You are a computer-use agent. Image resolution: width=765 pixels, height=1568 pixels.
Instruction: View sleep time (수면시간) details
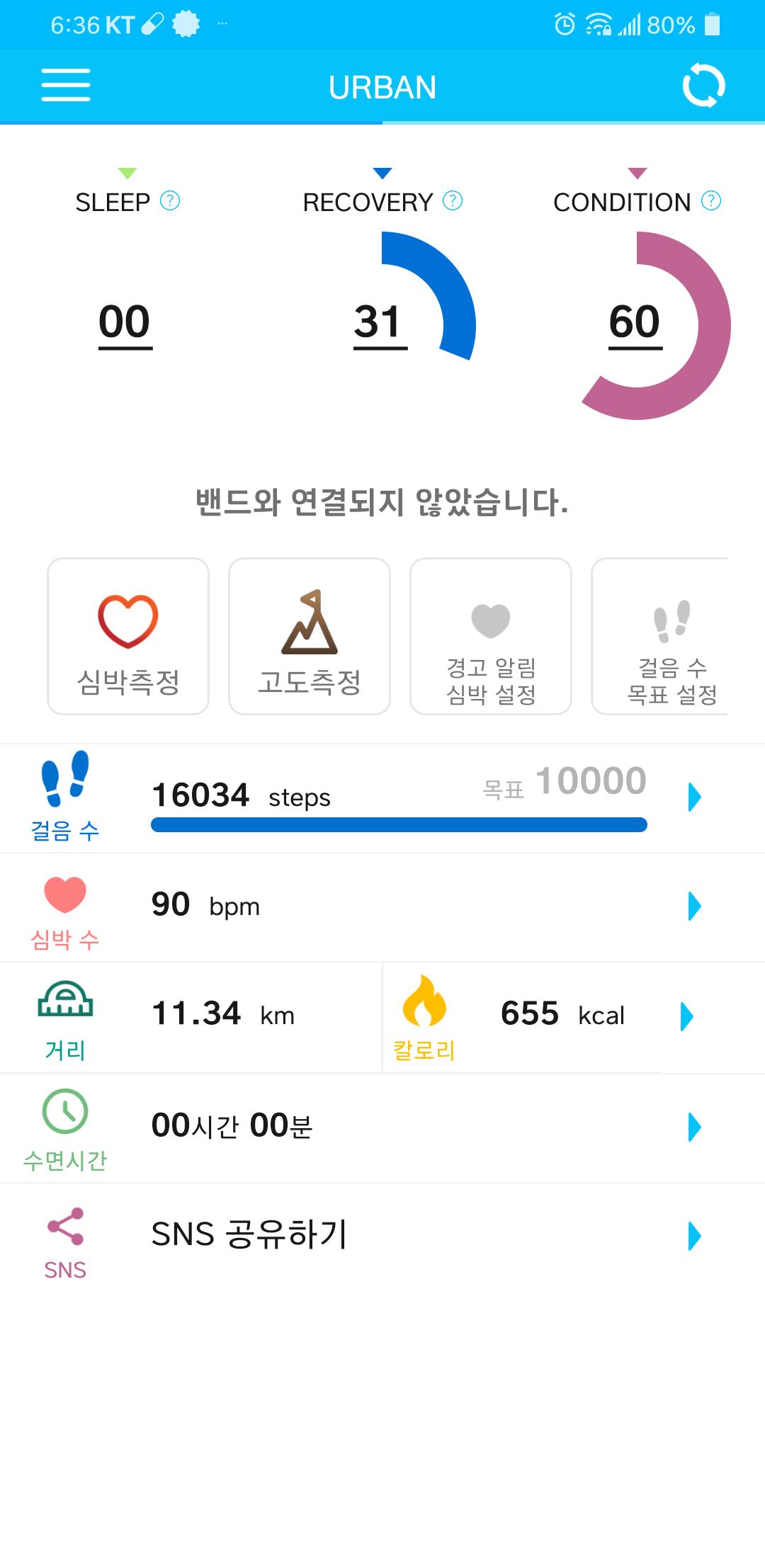[x=397, y=1127]
